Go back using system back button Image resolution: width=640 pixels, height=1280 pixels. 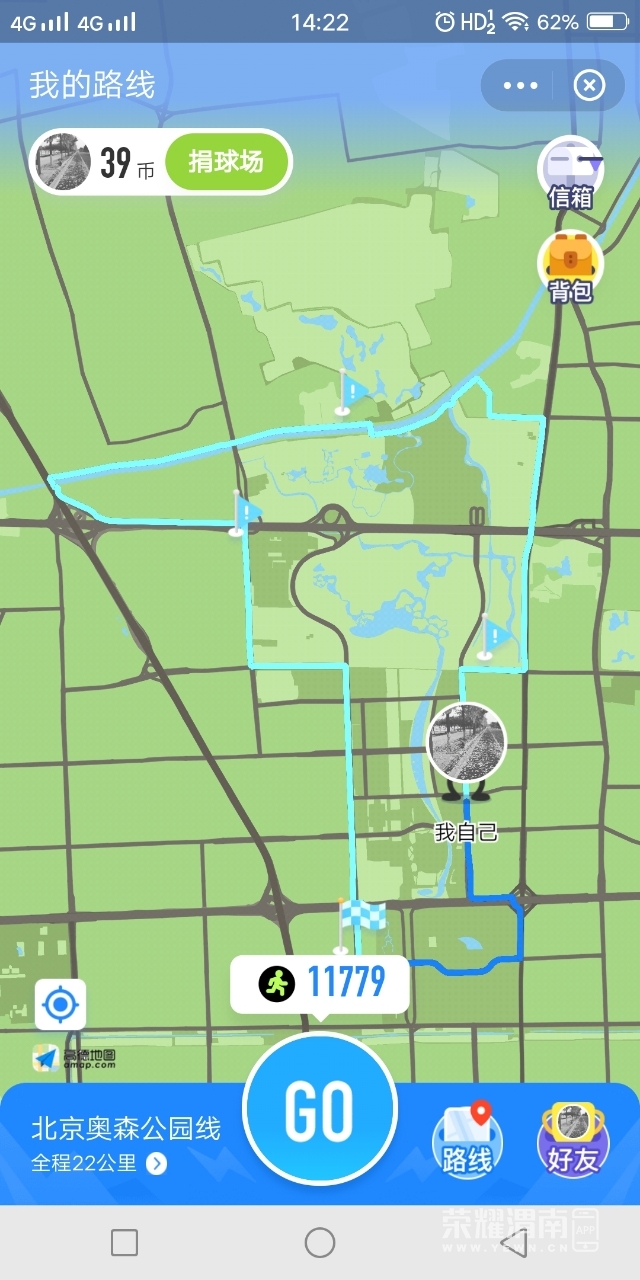514,1243
